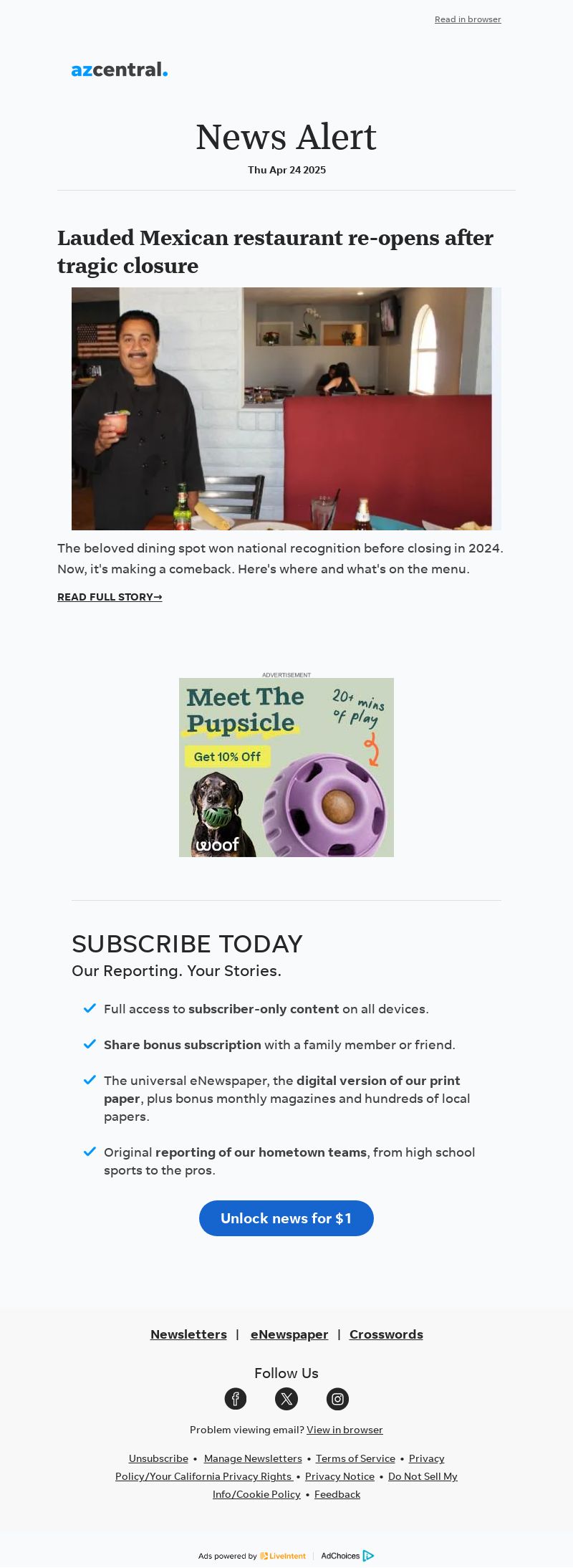Image resolution: width=573 pixels, height=1568 pixels.
Task: Open the Crosswords link
Action: click(x=386, y=1334)
